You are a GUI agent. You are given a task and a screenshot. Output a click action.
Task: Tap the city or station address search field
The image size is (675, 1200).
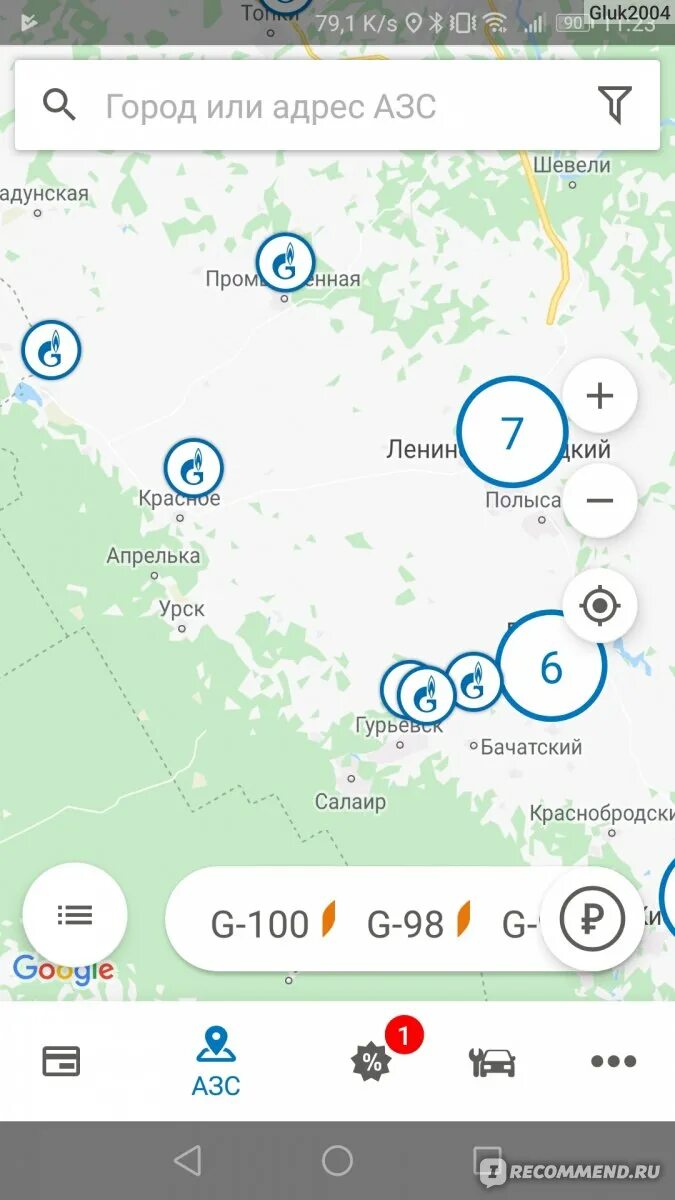300,106
